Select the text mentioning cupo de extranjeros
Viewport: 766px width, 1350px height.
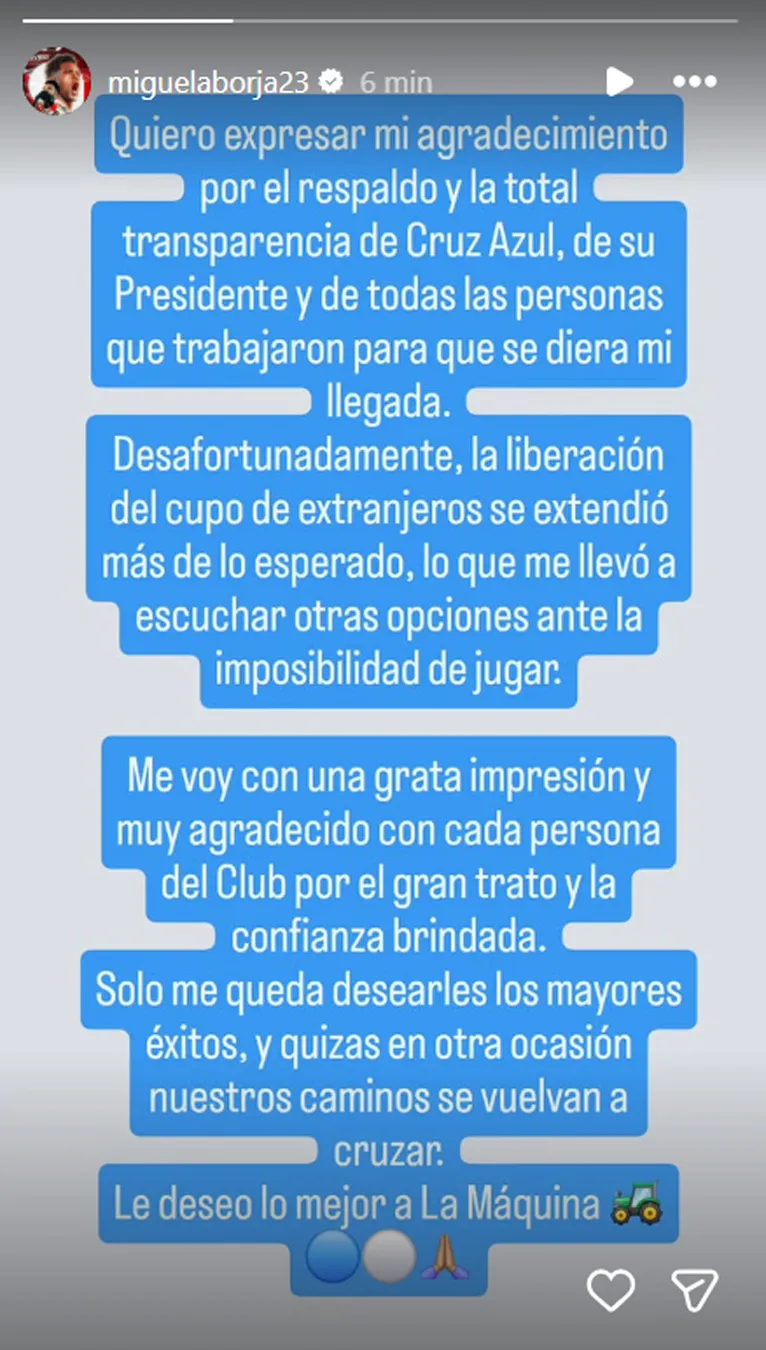[390, 506]
